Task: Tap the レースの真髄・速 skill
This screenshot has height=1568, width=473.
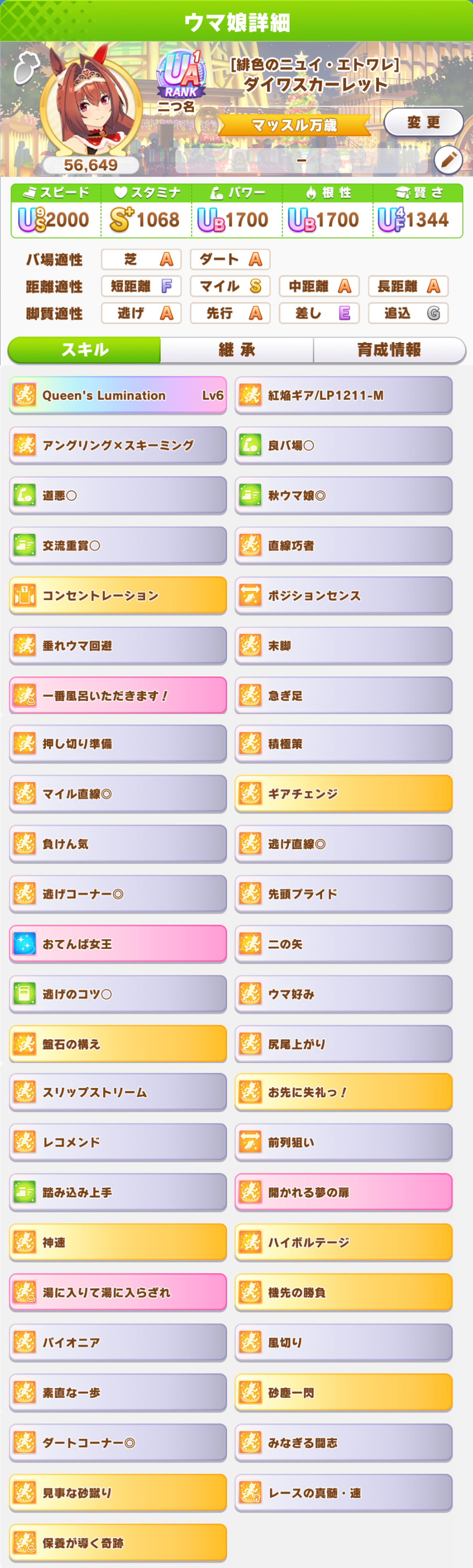Action: coord(343,1493)
